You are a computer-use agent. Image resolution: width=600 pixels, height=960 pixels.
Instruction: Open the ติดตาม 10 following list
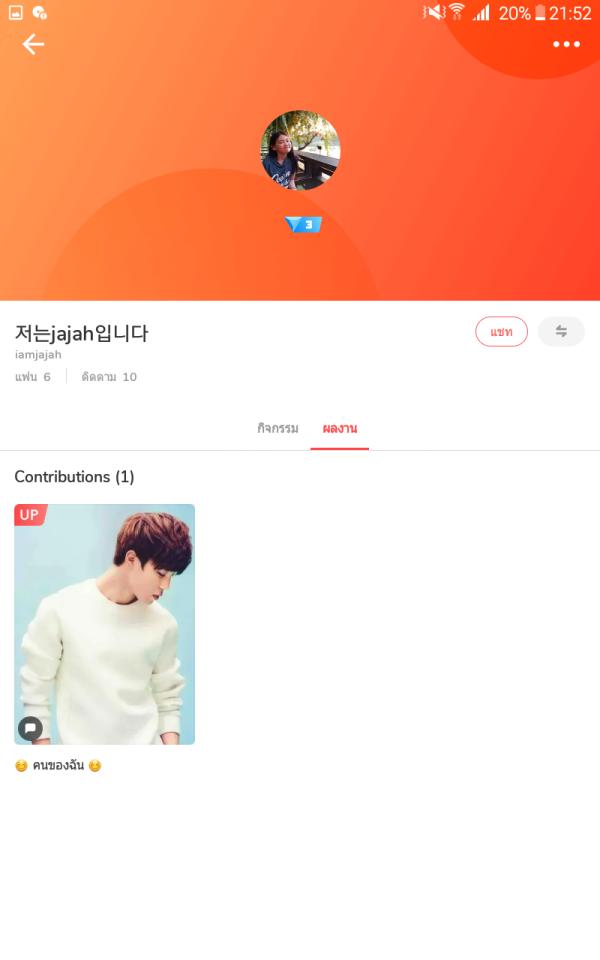[x=109, y=377]
